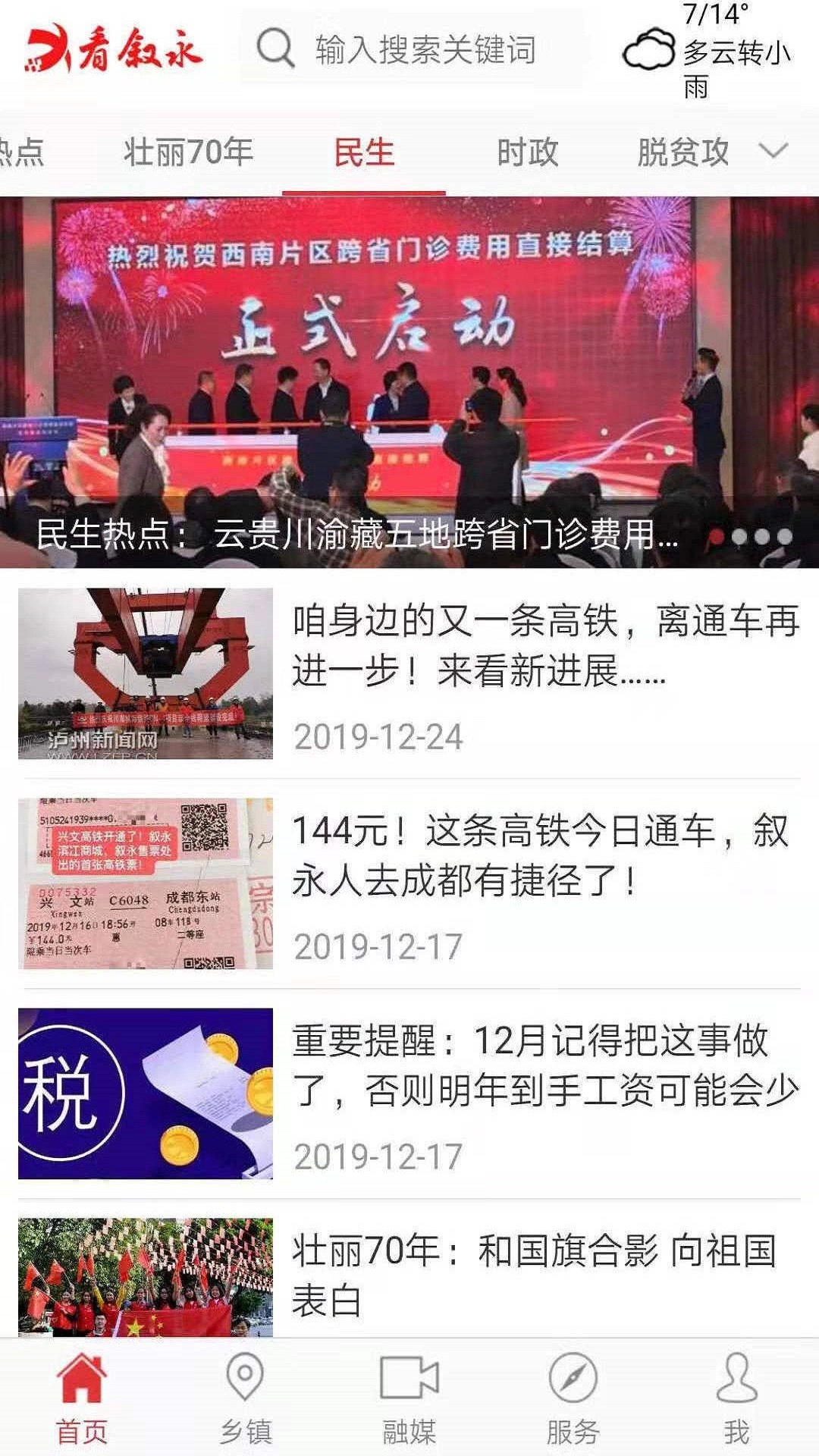Screen dimensions: 819x1456
Task: Select the 壮丽70年 channel tab
Action: click(188, 152)
